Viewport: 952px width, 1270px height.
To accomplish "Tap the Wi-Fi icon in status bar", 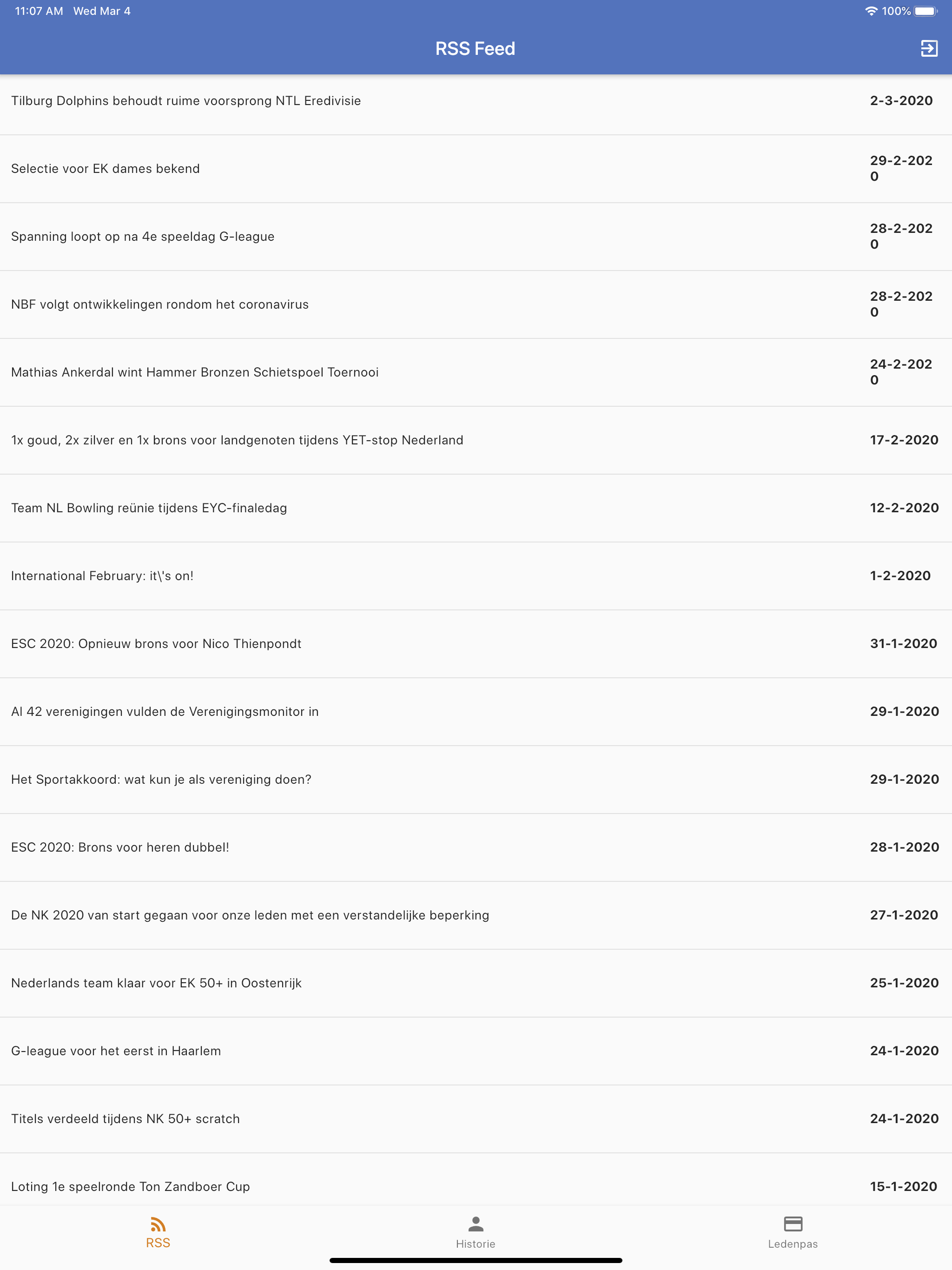I will pyautogui.click(x=871, y=10).
